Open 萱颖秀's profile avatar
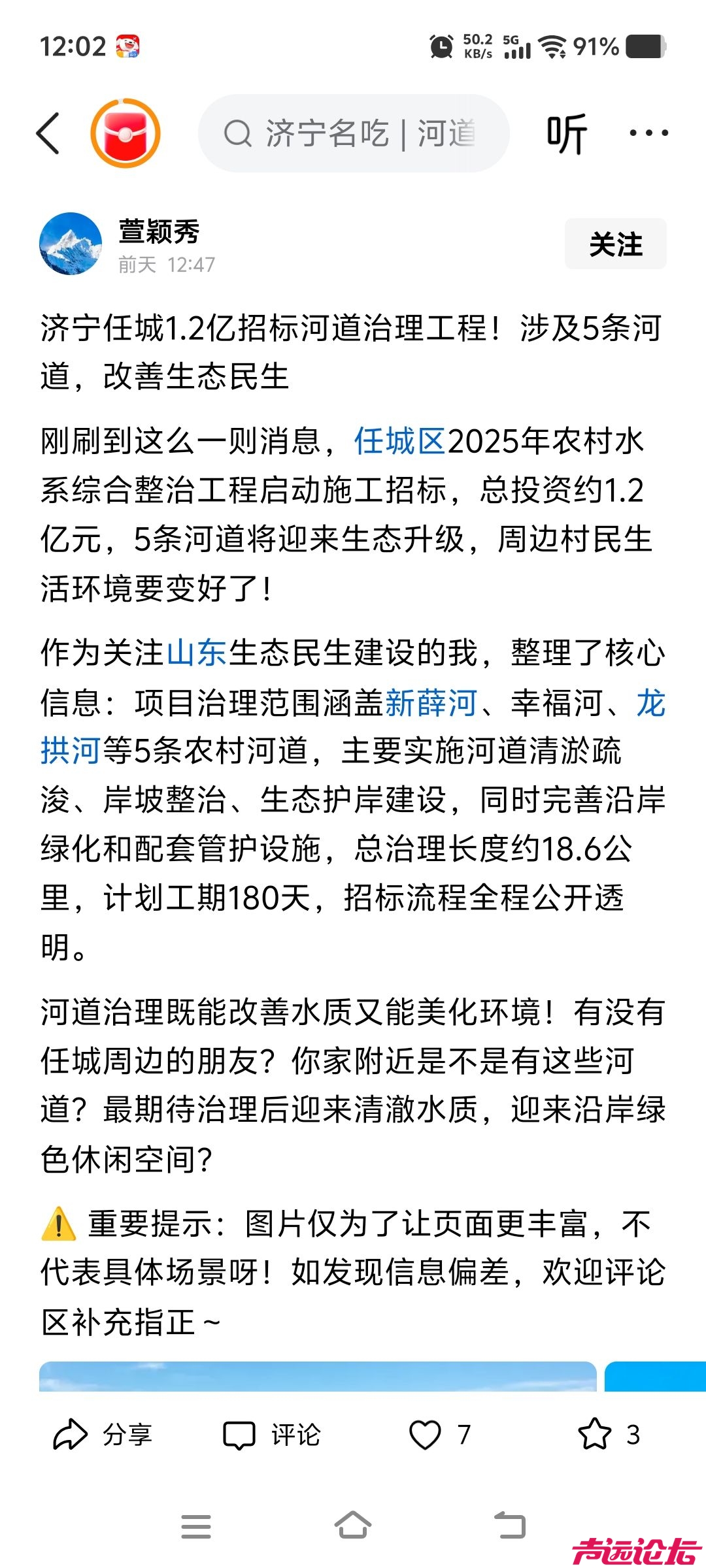This screenshot has width=706, height=1568. (x=71, y=244)
